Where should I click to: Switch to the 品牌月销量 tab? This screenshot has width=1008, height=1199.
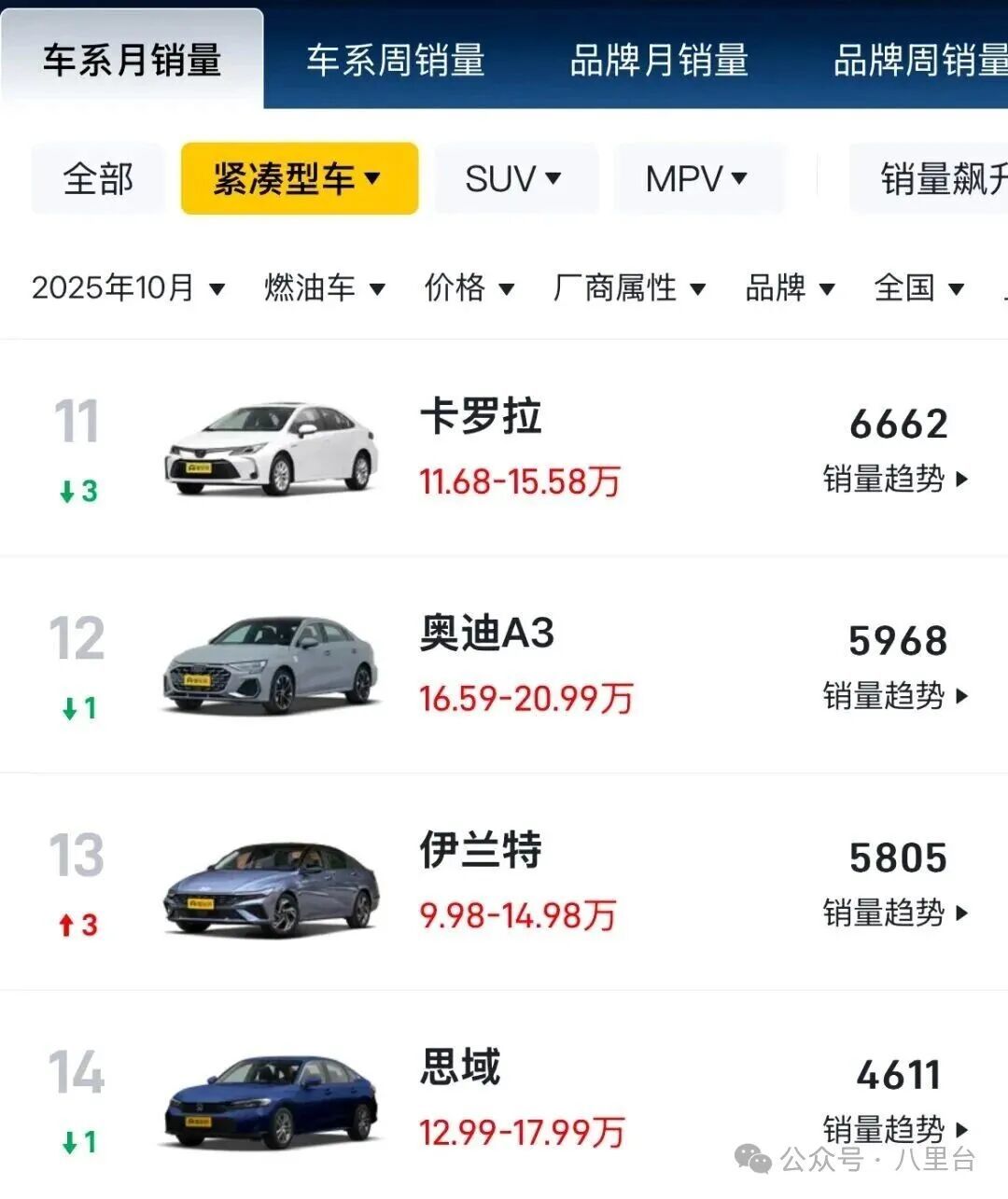(x=659, y=61)
